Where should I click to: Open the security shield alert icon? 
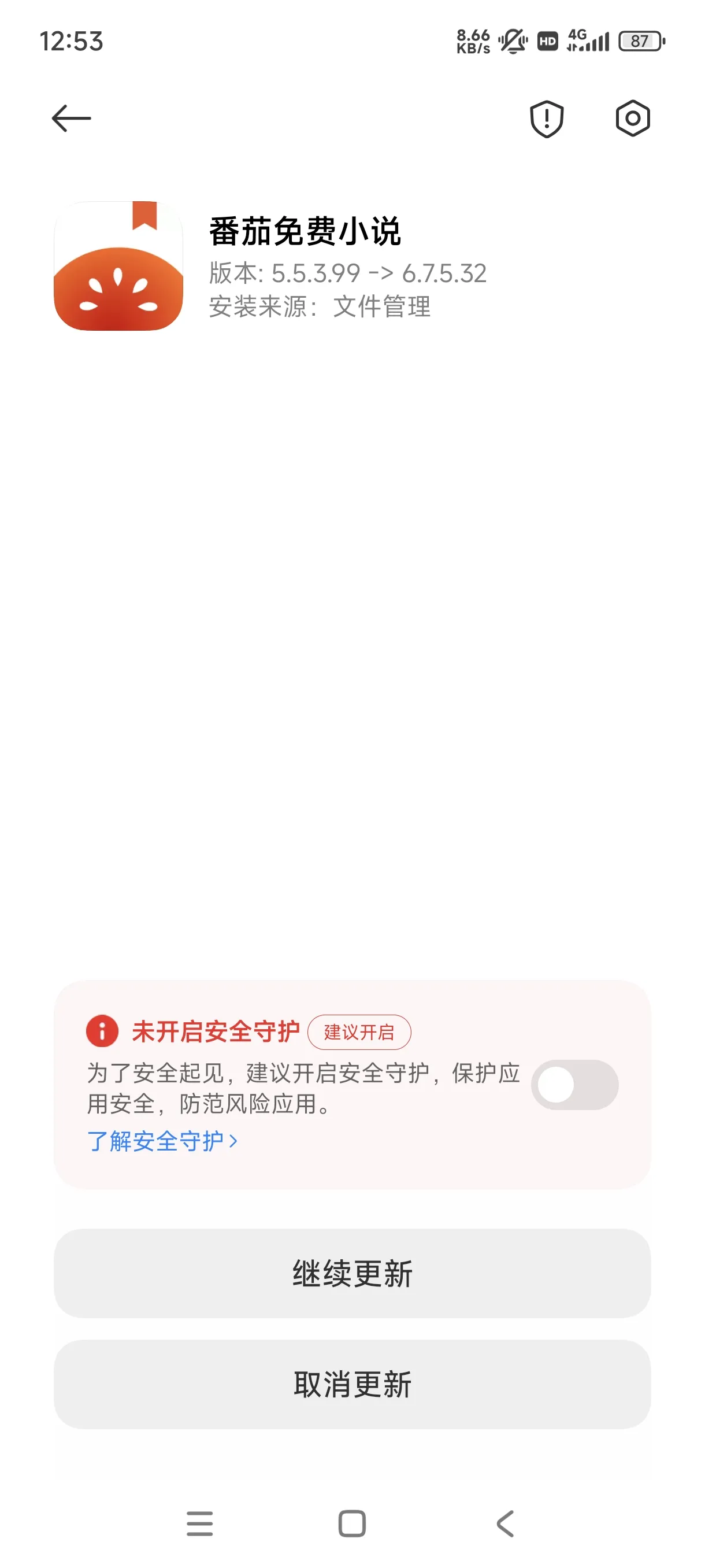(546, 119)
